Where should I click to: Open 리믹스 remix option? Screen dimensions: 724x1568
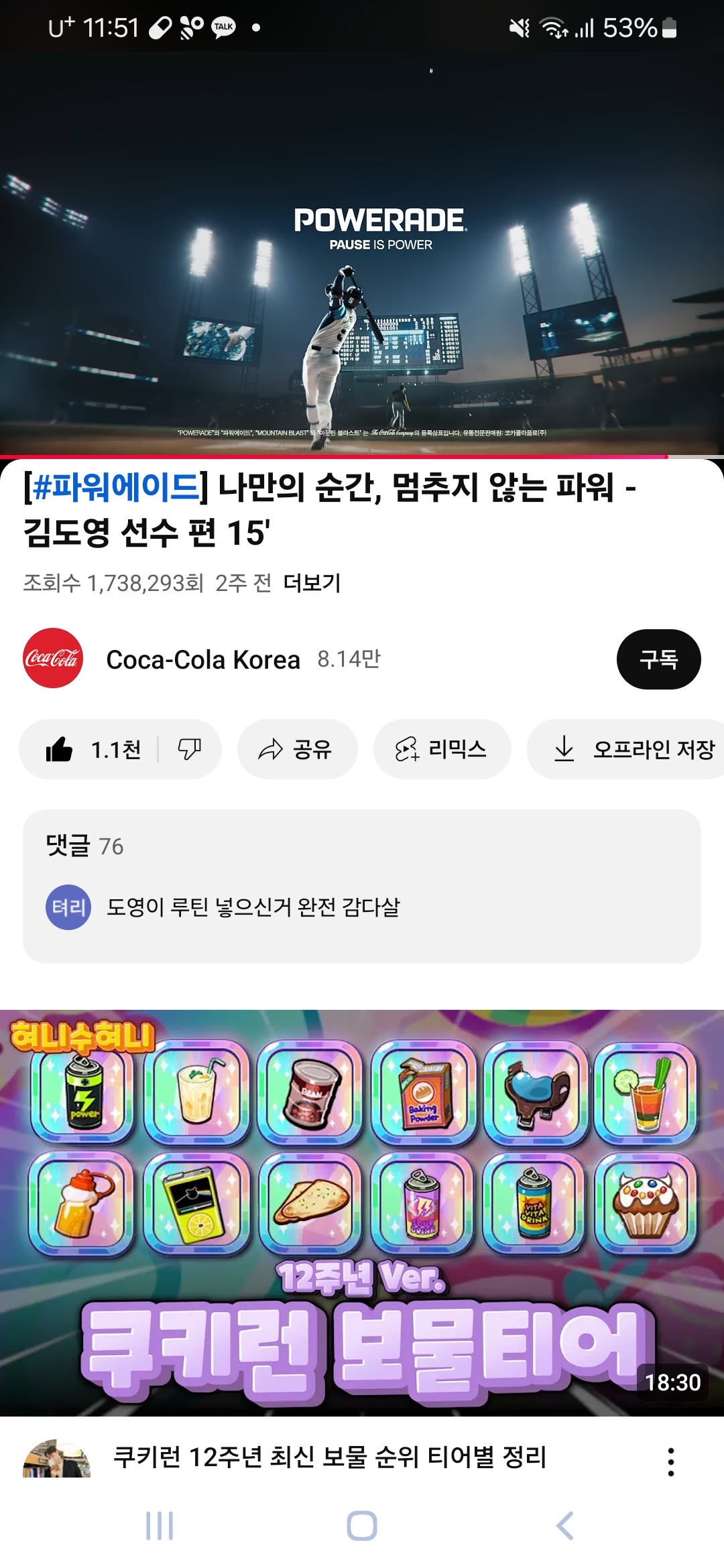pos(442,749)
